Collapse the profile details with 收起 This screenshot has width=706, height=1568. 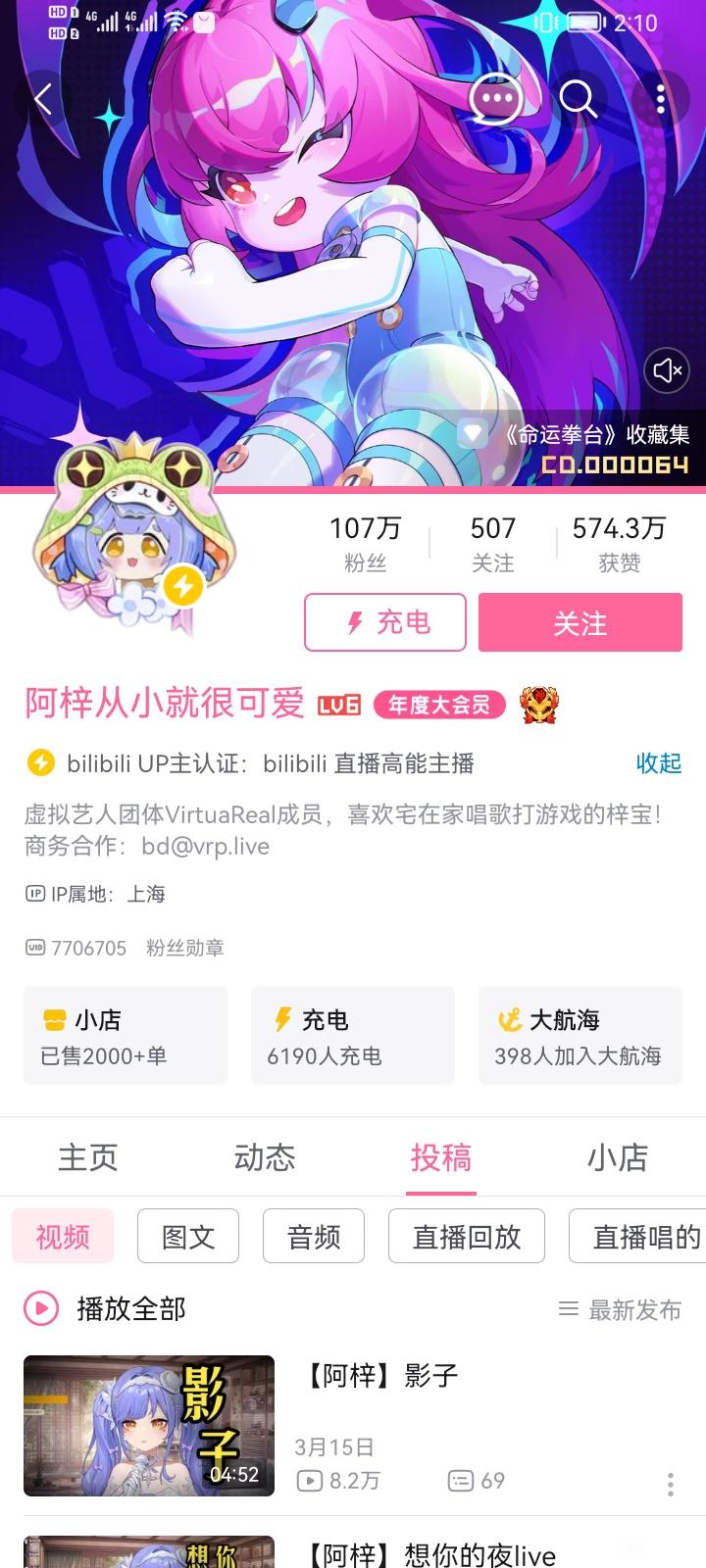click(658, 763)
